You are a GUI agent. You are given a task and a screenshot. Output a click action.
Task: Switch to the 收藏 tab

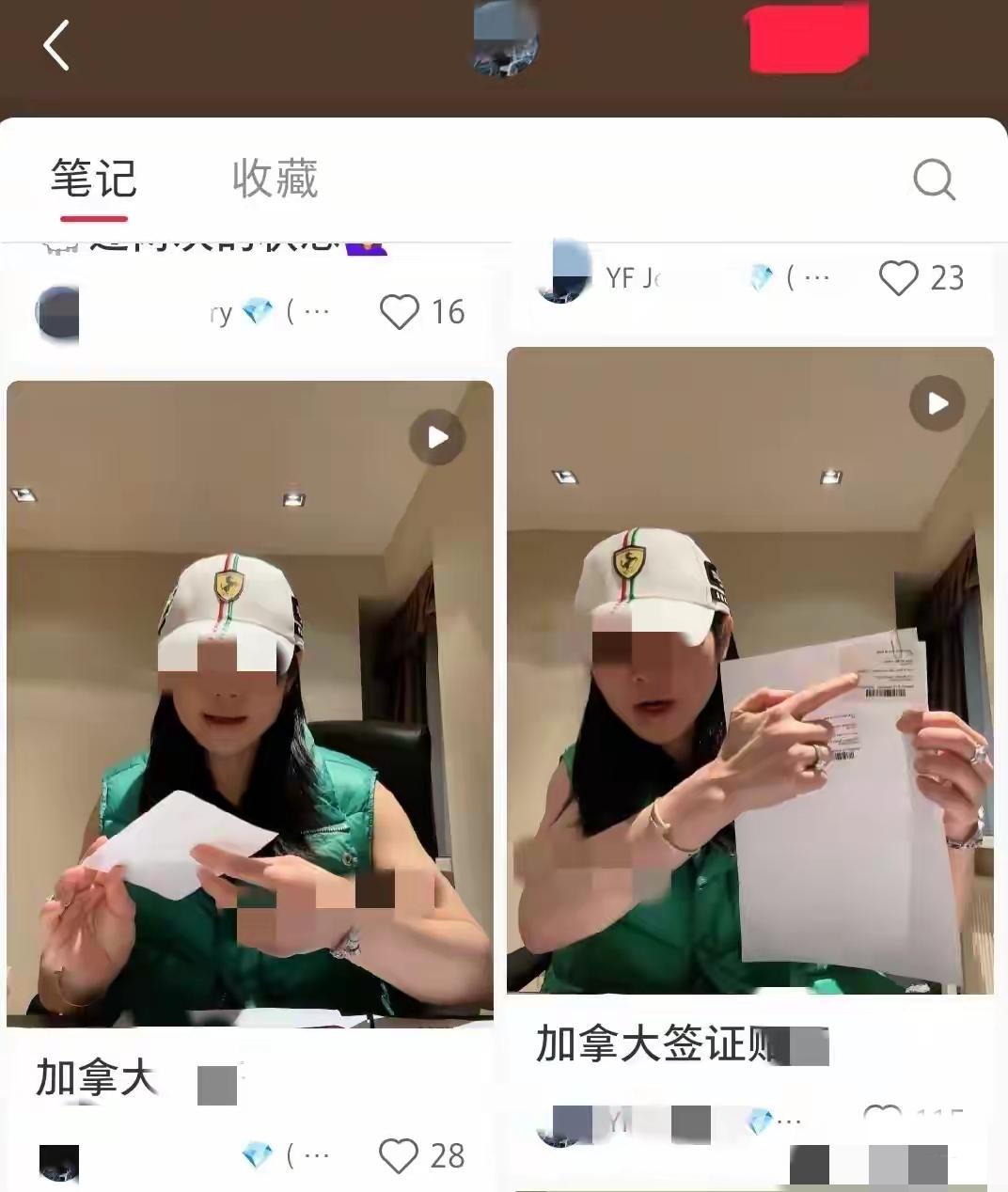[x=275, y=179]
